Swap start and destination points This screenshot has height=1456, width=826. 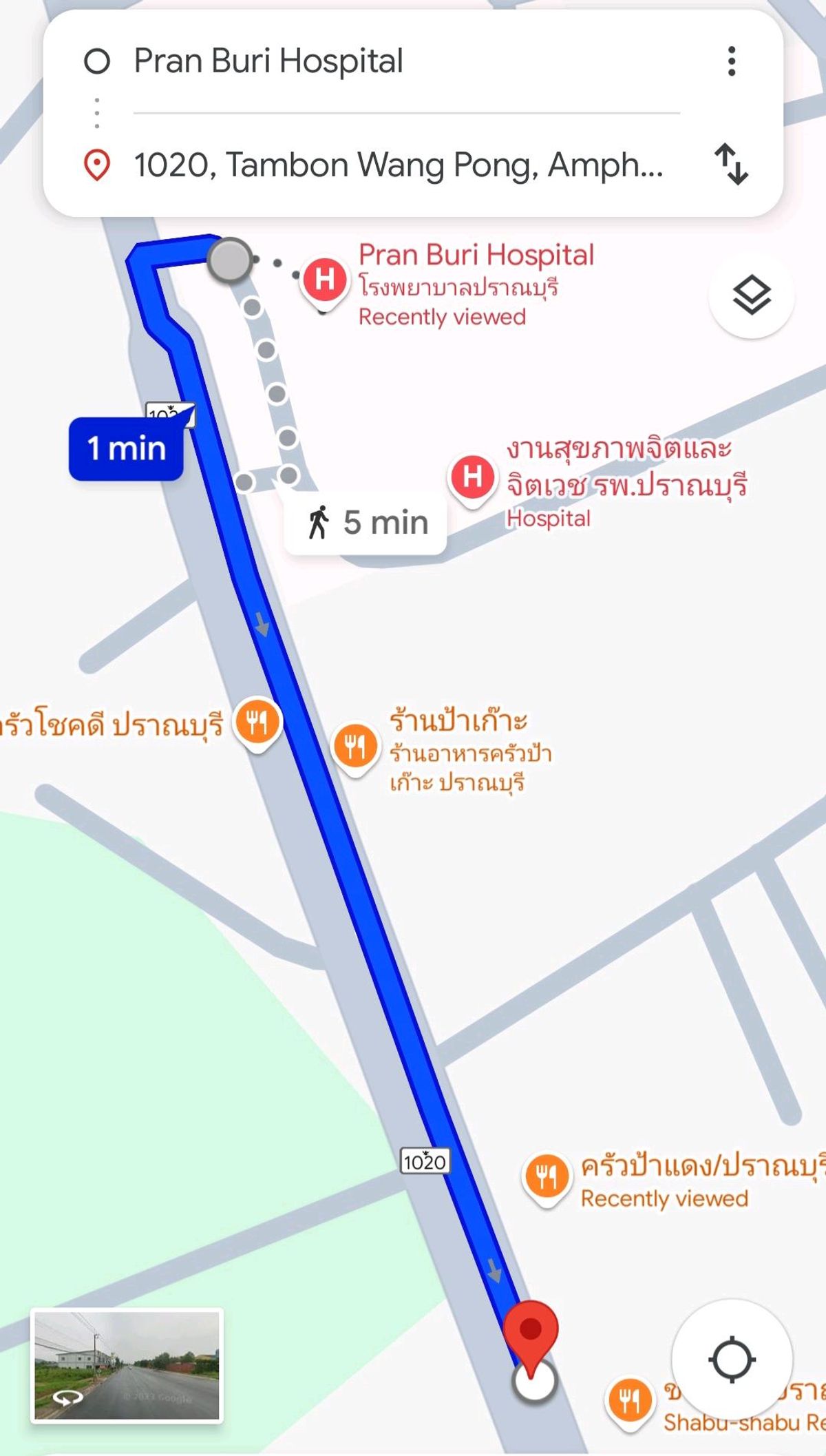click(732, 164)
